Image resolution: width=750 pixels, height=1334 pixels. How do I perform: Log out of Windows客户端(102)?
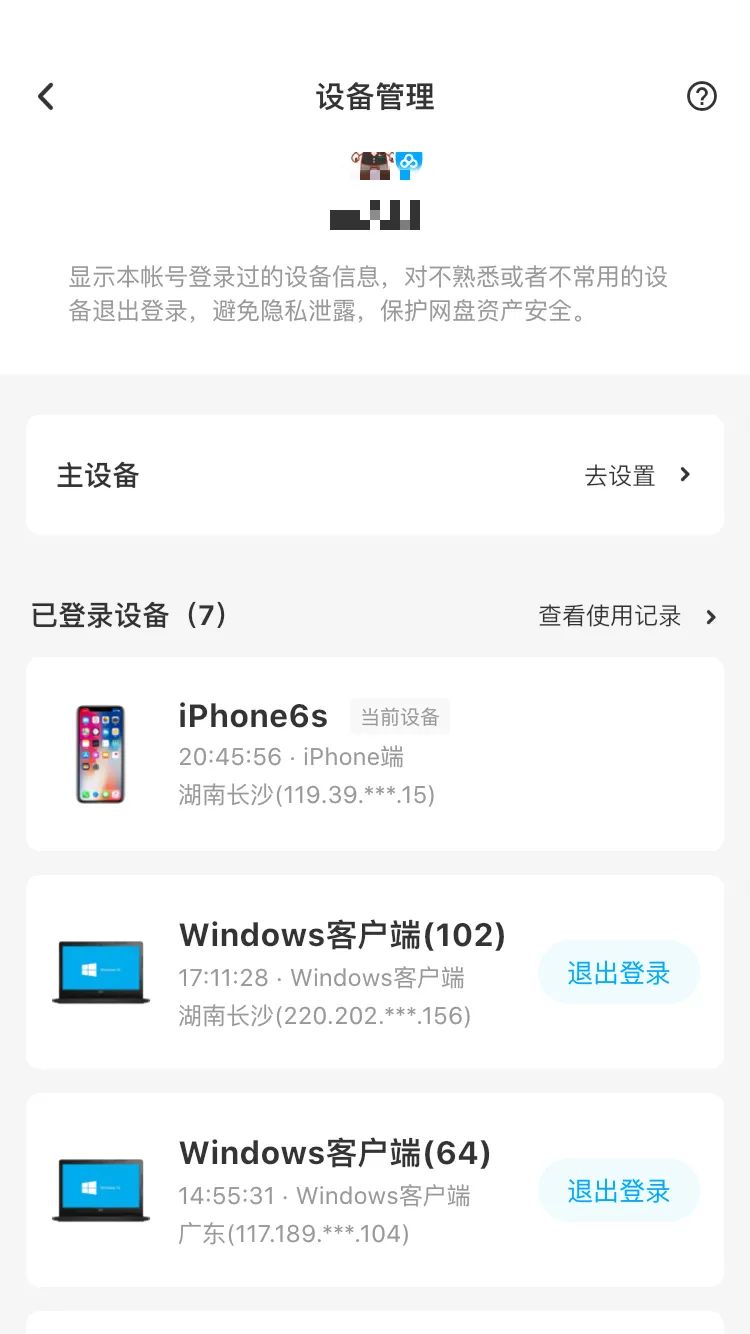coord(618,971)
